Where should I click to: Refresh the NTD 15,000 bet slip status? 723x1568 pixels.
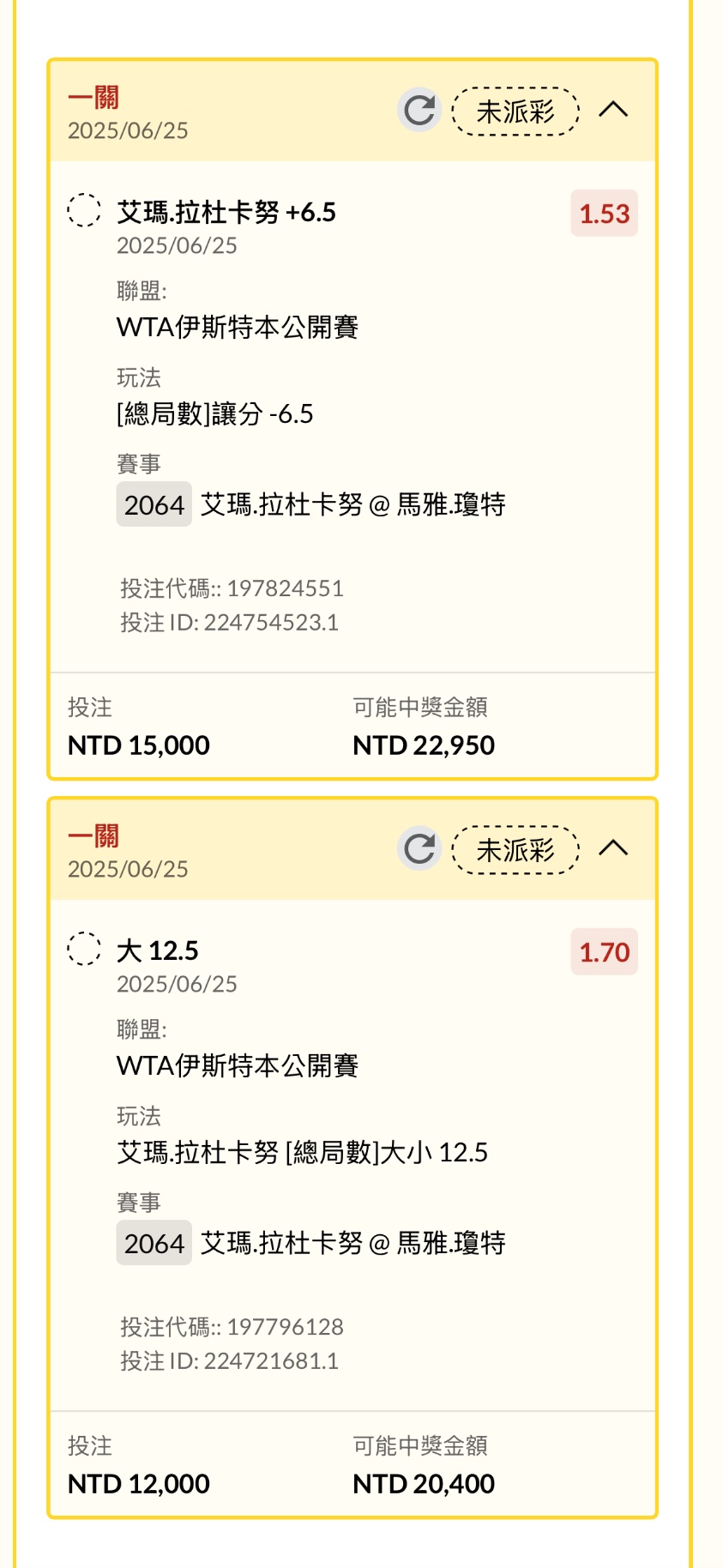(x=419, y=110)
